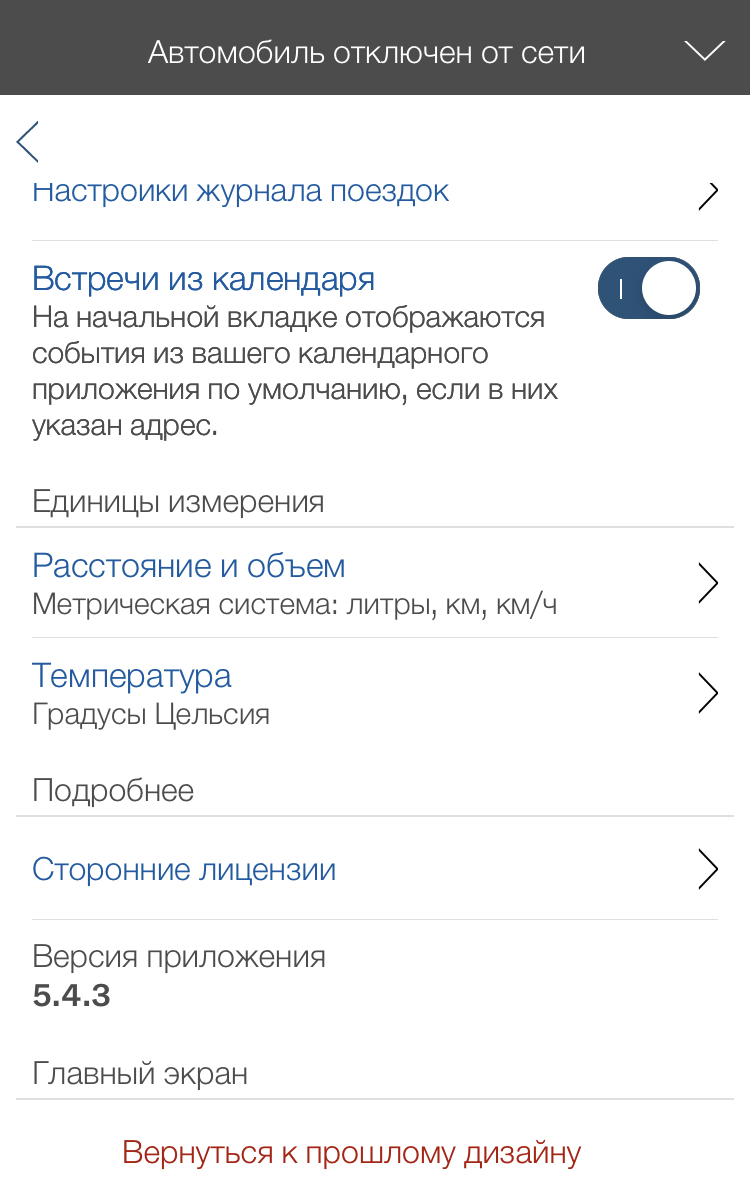The image size is (750, 1194).
Task: Expand the car offline status banner
Action: (x=705, y=51)
